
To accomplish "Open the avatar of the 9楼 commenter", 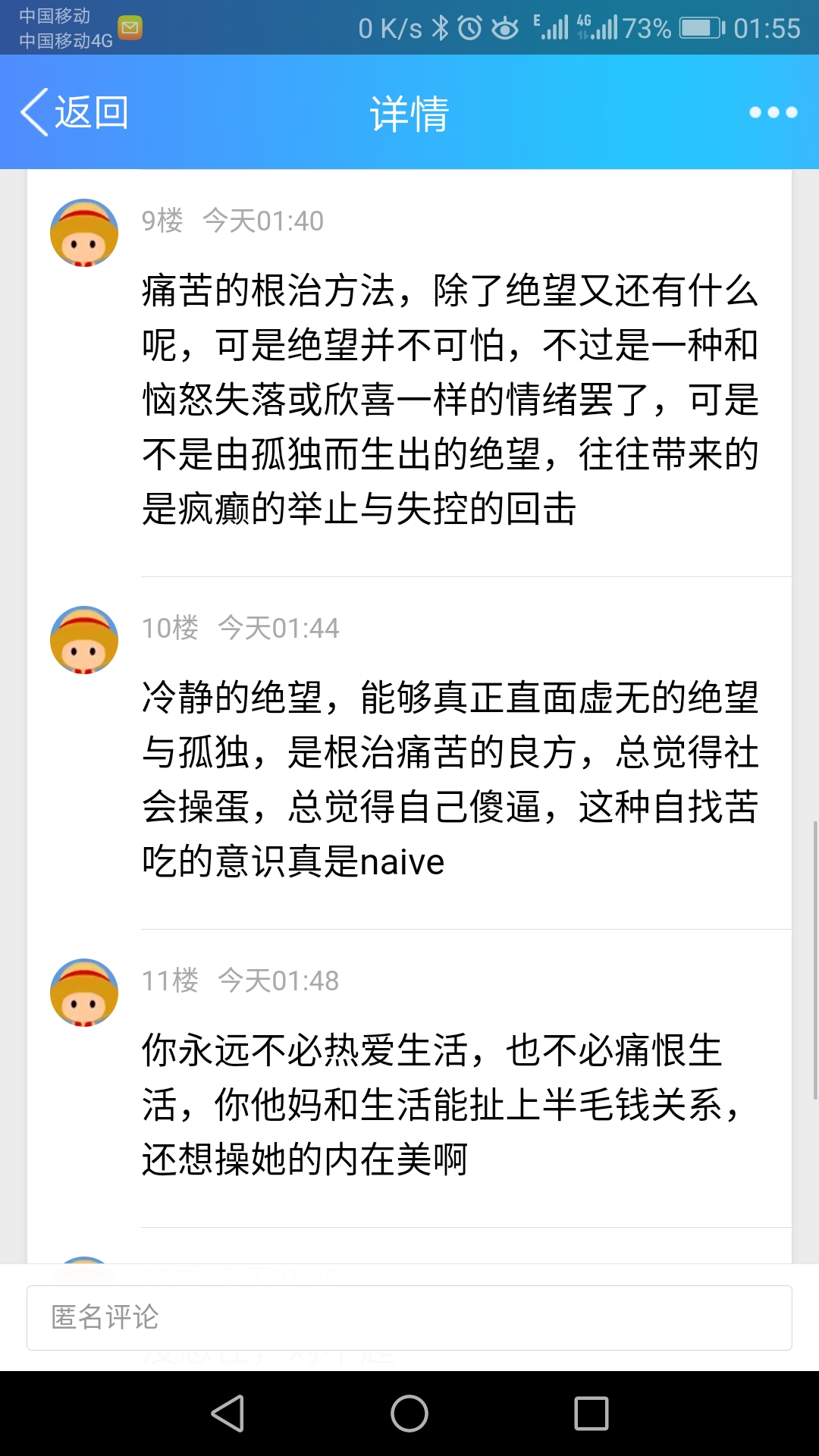I will tap(84, 233).
